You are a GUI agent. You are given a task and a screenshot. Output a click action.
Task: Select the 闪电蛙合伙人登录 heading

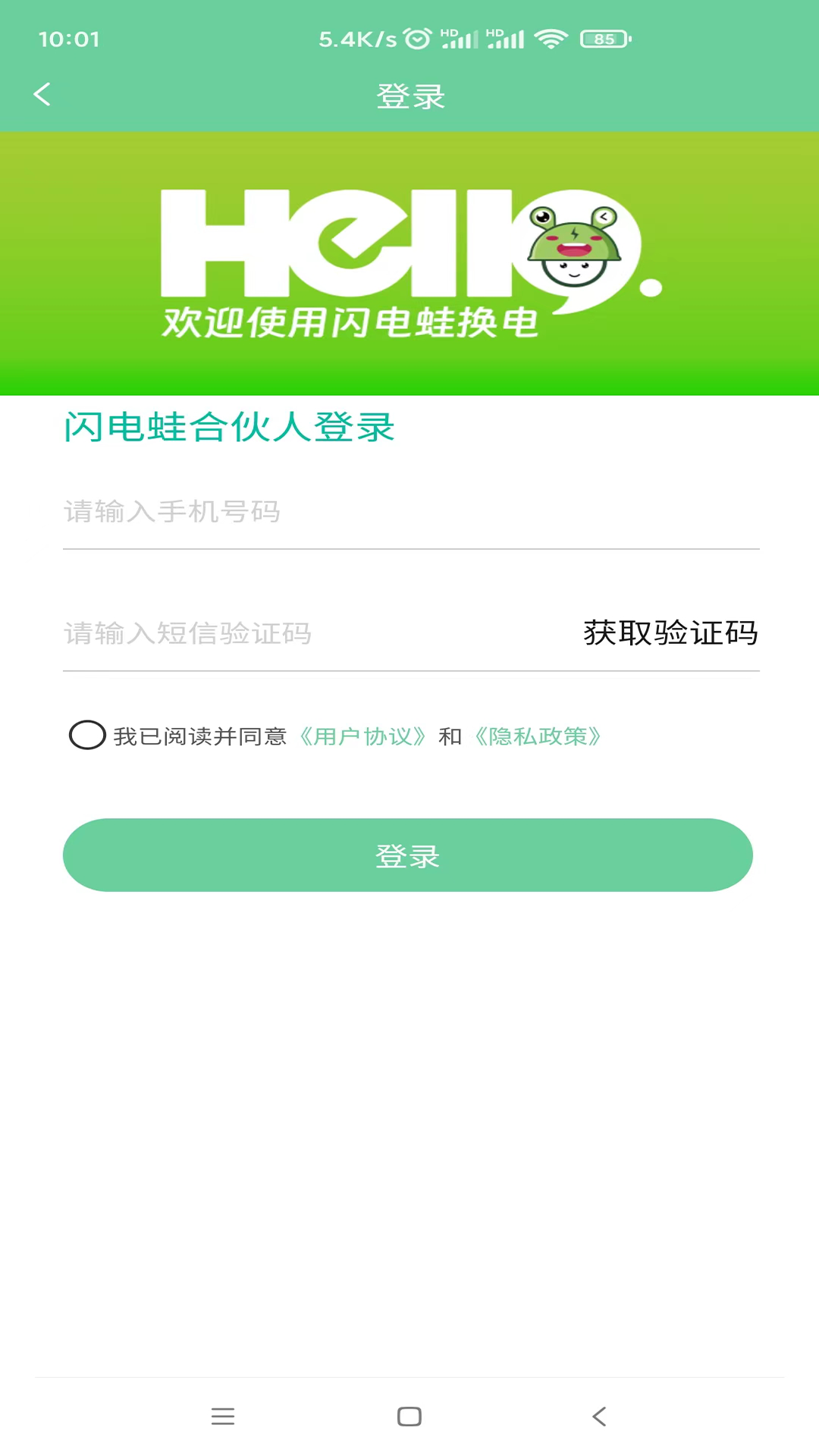click(x=229, y=428)
